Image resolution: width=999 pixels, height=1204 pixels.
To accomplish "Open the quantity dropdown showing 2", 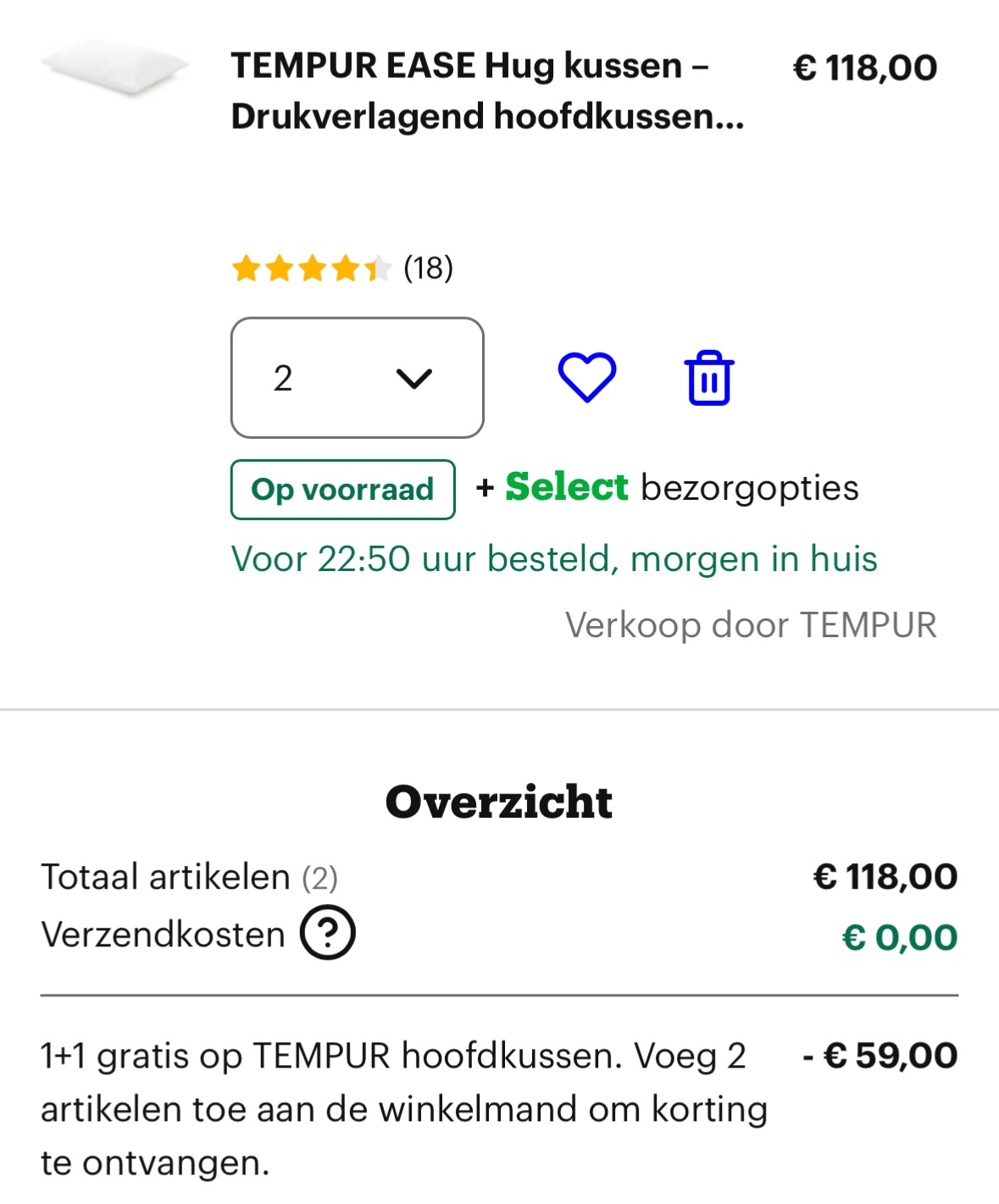I will [356, 378].
